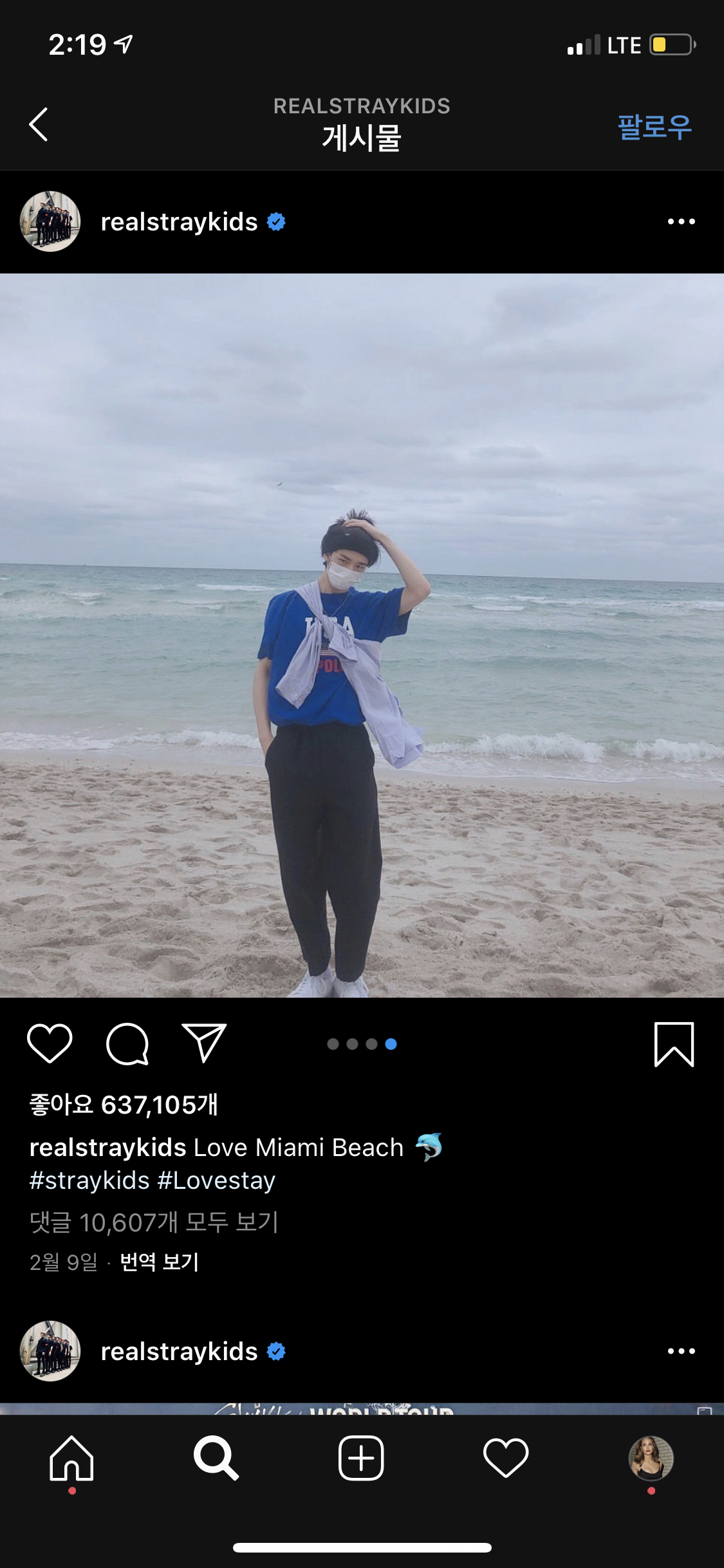Tap the verified badge next to realstraykids
The image size is (724, 1568).
pos(277,221)
